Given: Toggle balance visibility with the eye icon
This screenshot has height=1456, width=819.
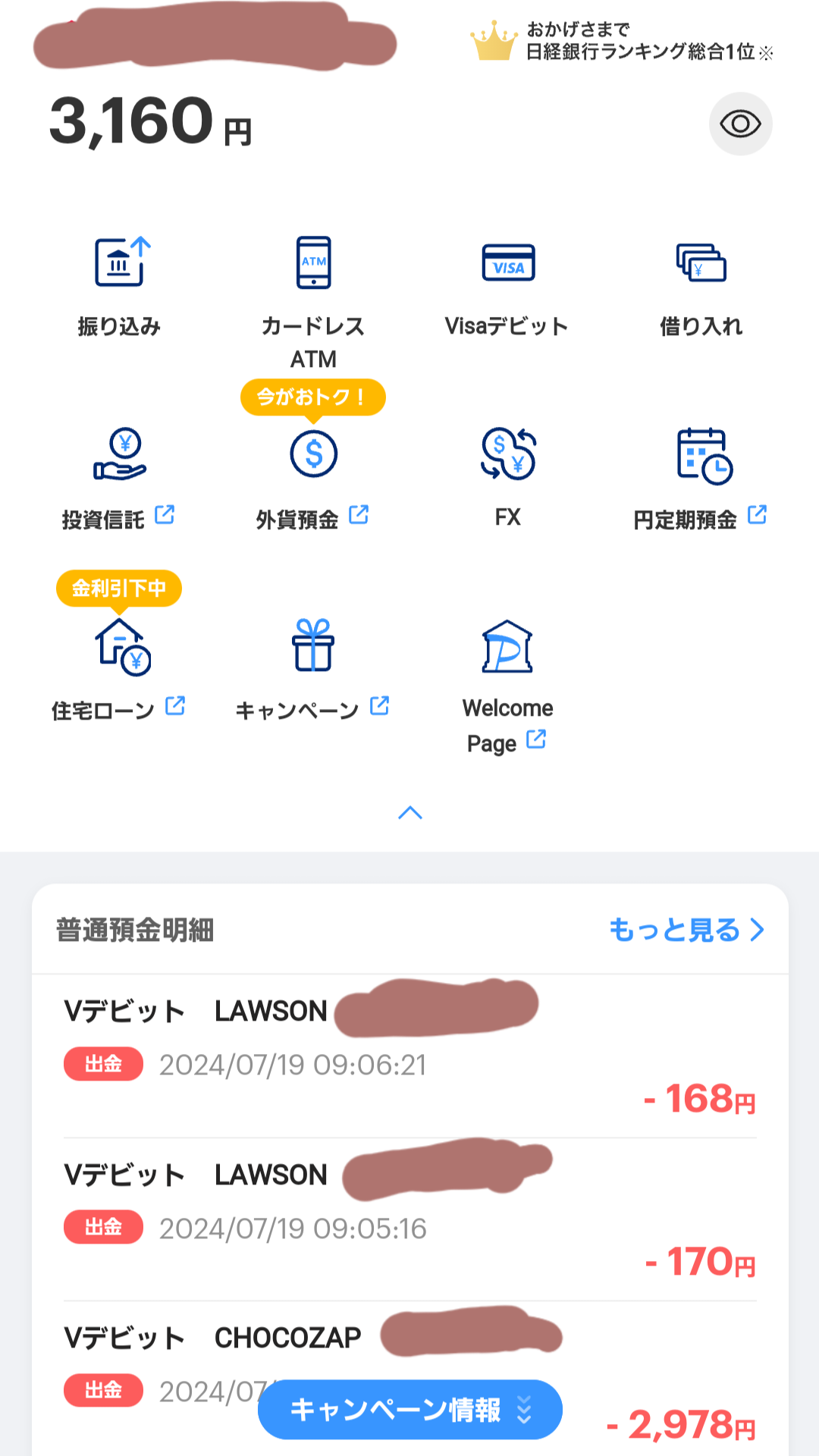Looking at the screenshot, I should 740,124.
